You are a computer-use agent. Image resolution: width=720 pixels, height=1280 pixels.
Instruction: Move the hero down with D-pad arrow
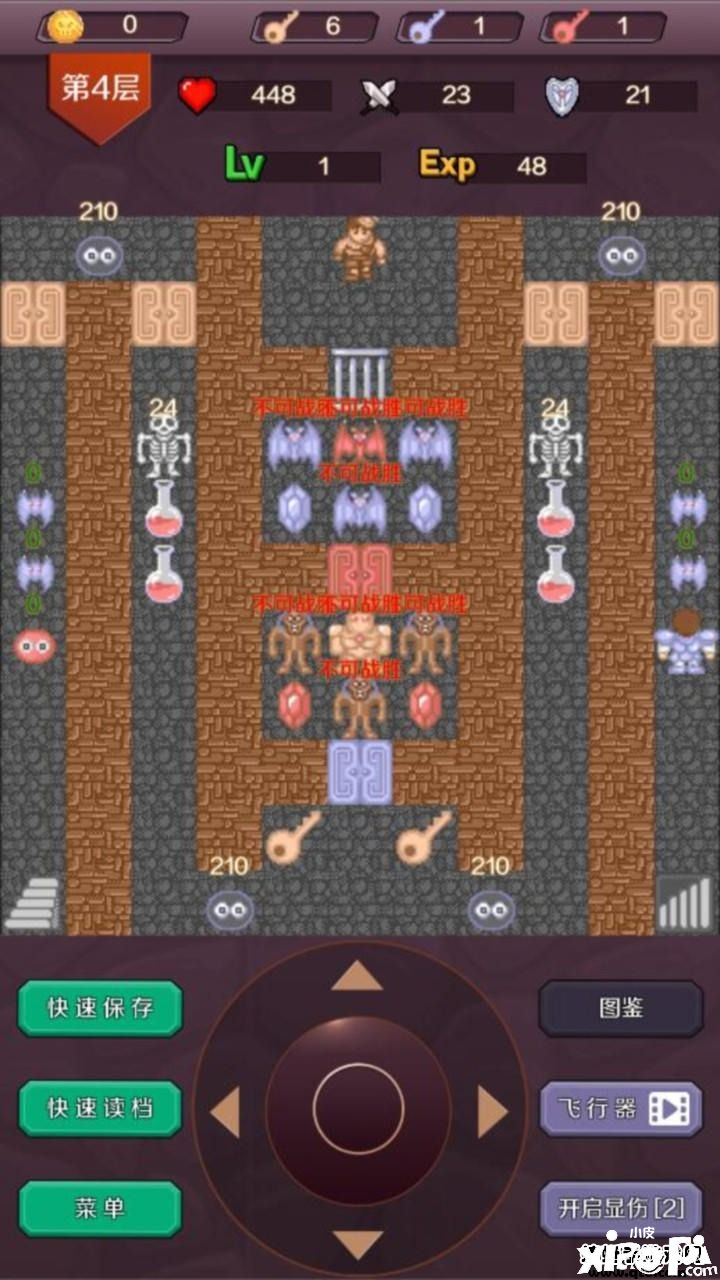pos(357,1243)
